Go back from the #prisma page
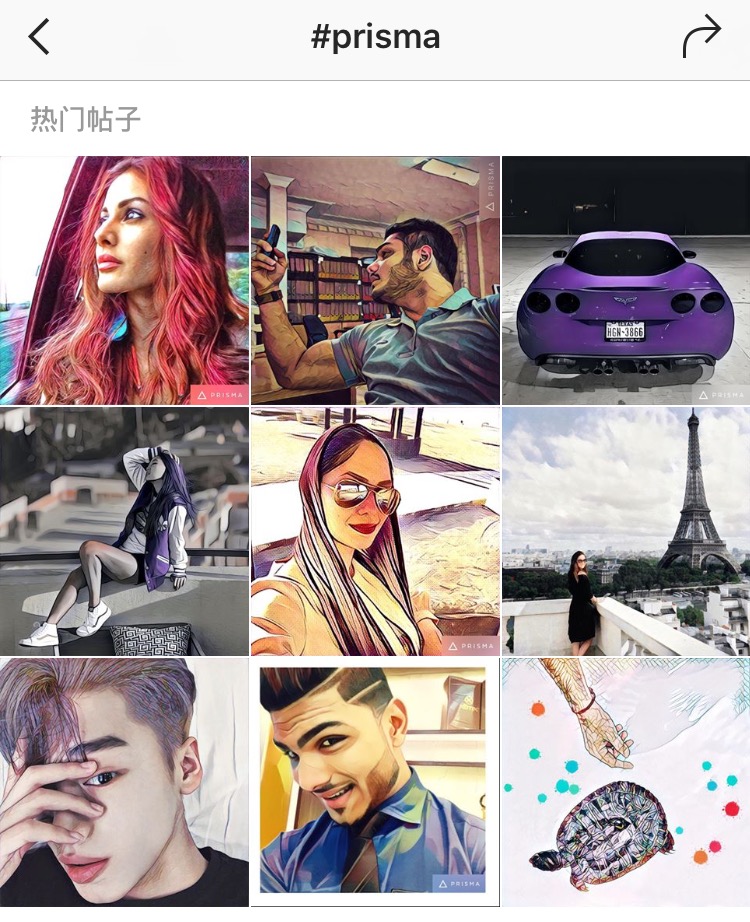The image size is (750, 922). pos(39,37)
